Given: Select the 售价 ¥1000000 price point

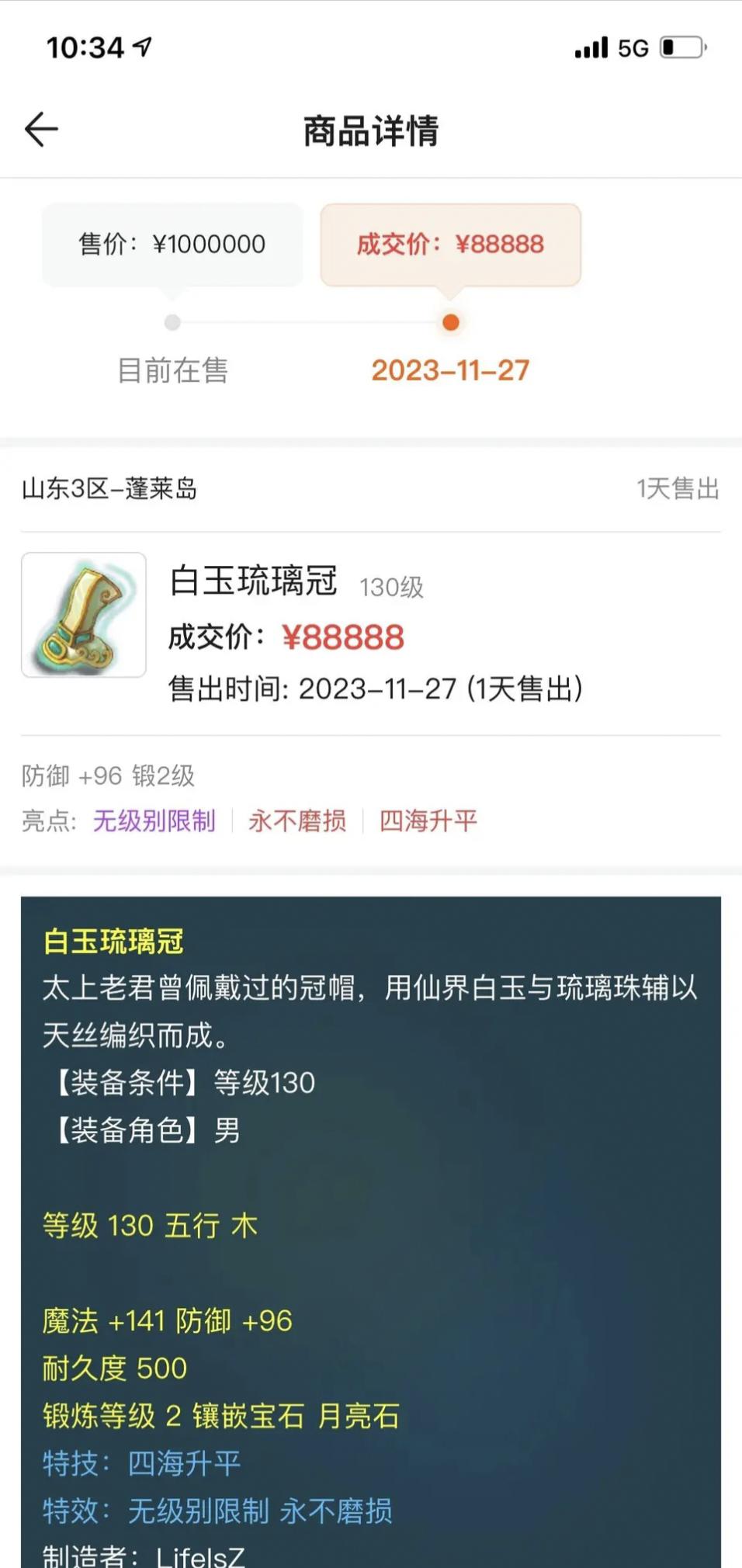Looking at the screenshot, I should [172, 245].
